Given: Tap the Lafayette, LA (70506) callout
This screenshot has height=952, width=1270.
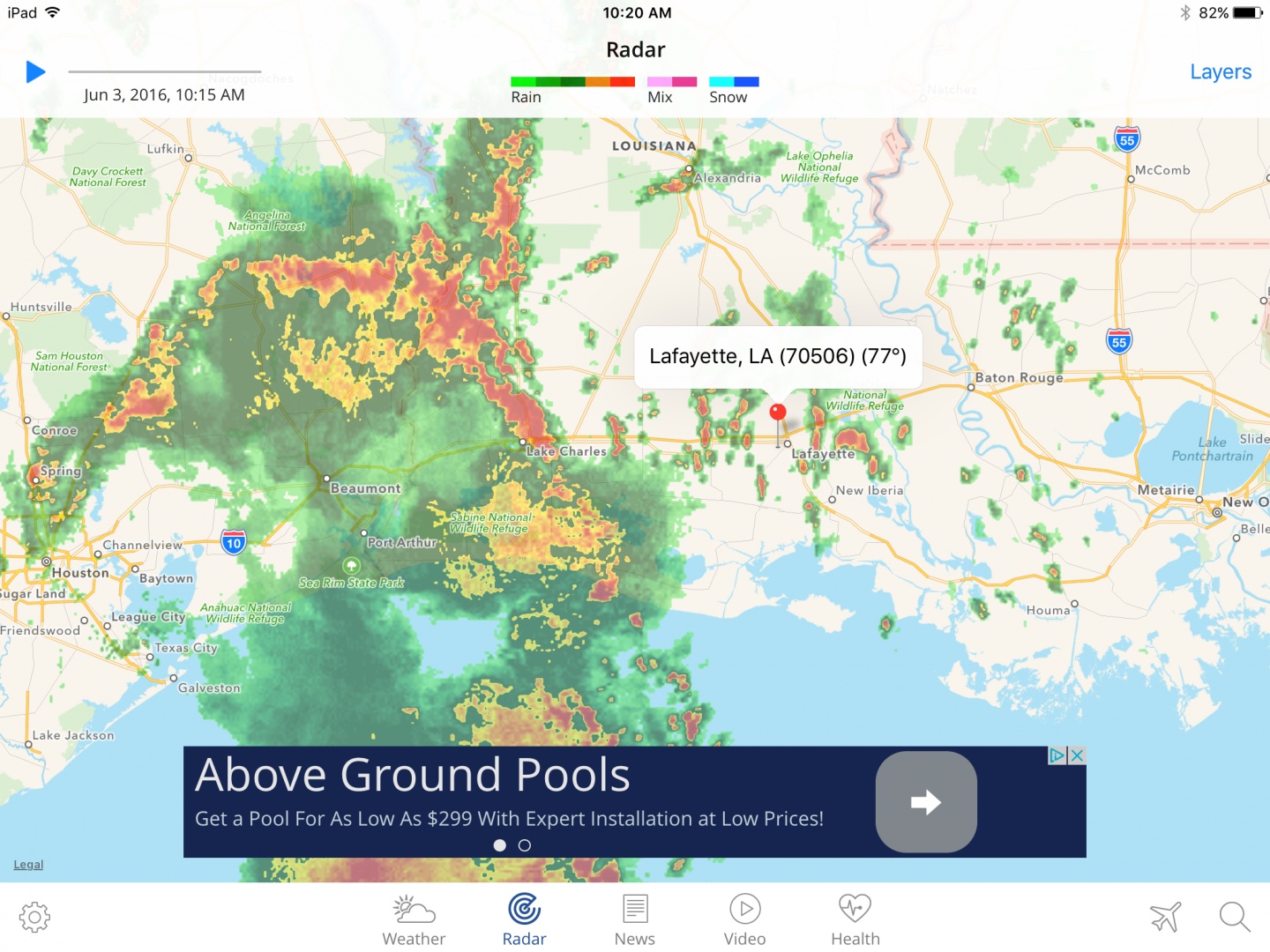Looking at the screenshot, I should pyautogui.click(x=778, y=357).
